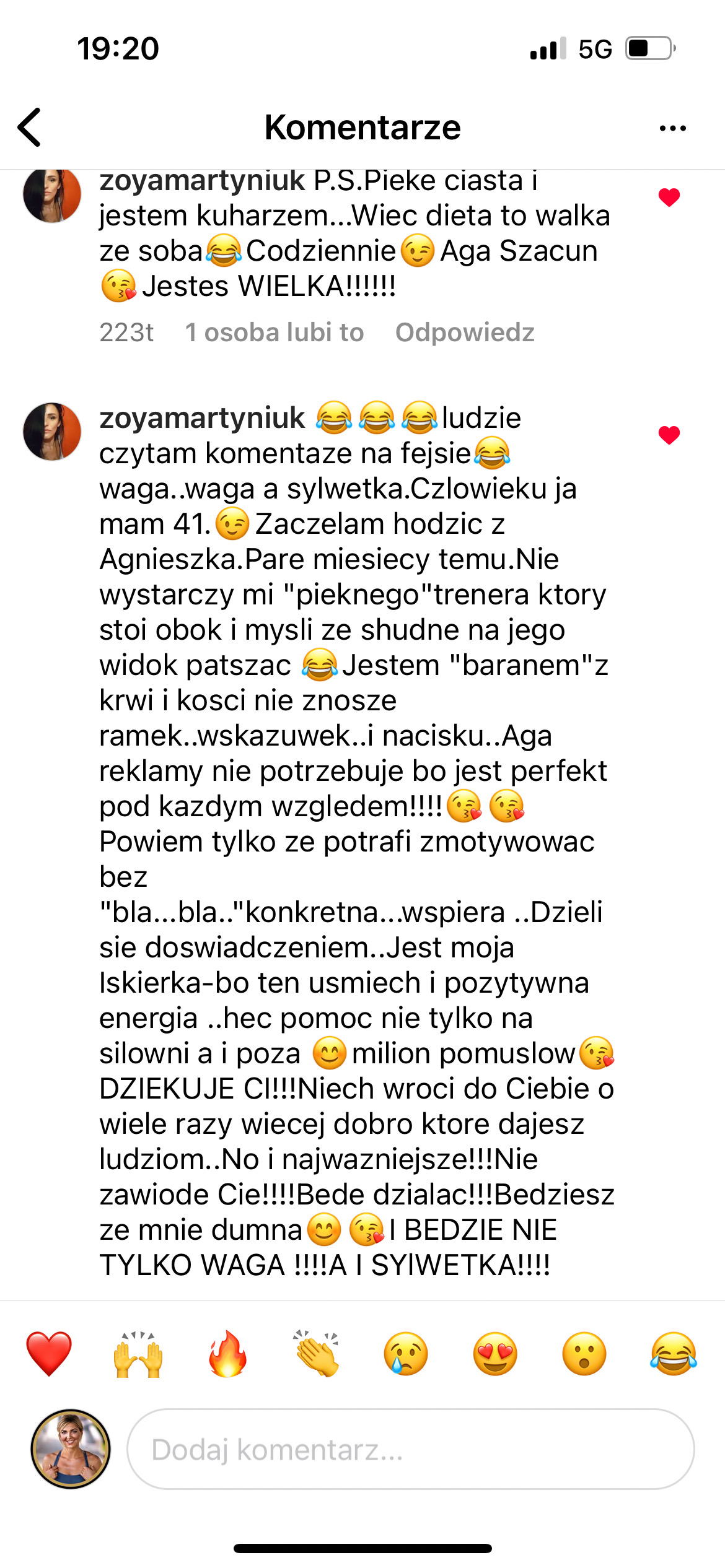Insert the red heart quick emoji
The image size is (725, 1568).
[49, 1354]
